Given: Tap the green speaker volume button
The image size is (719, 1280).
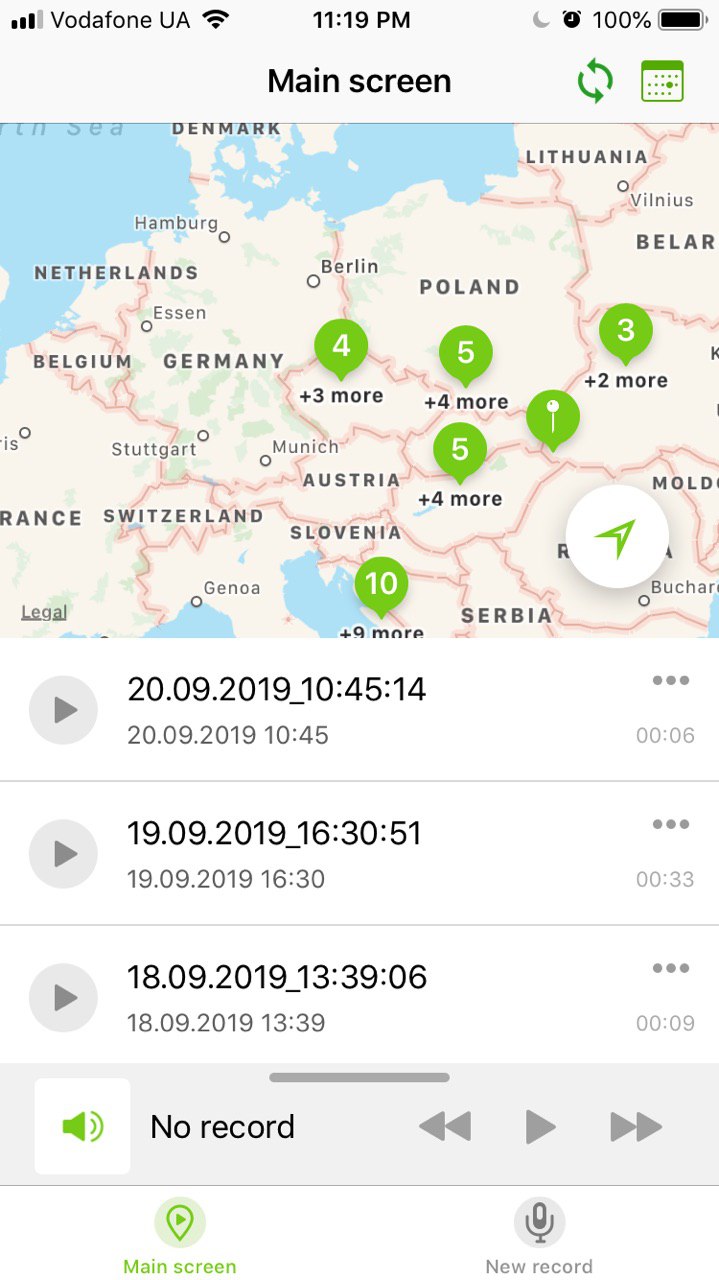Looking at the screenshot, I should point(82,1126).
